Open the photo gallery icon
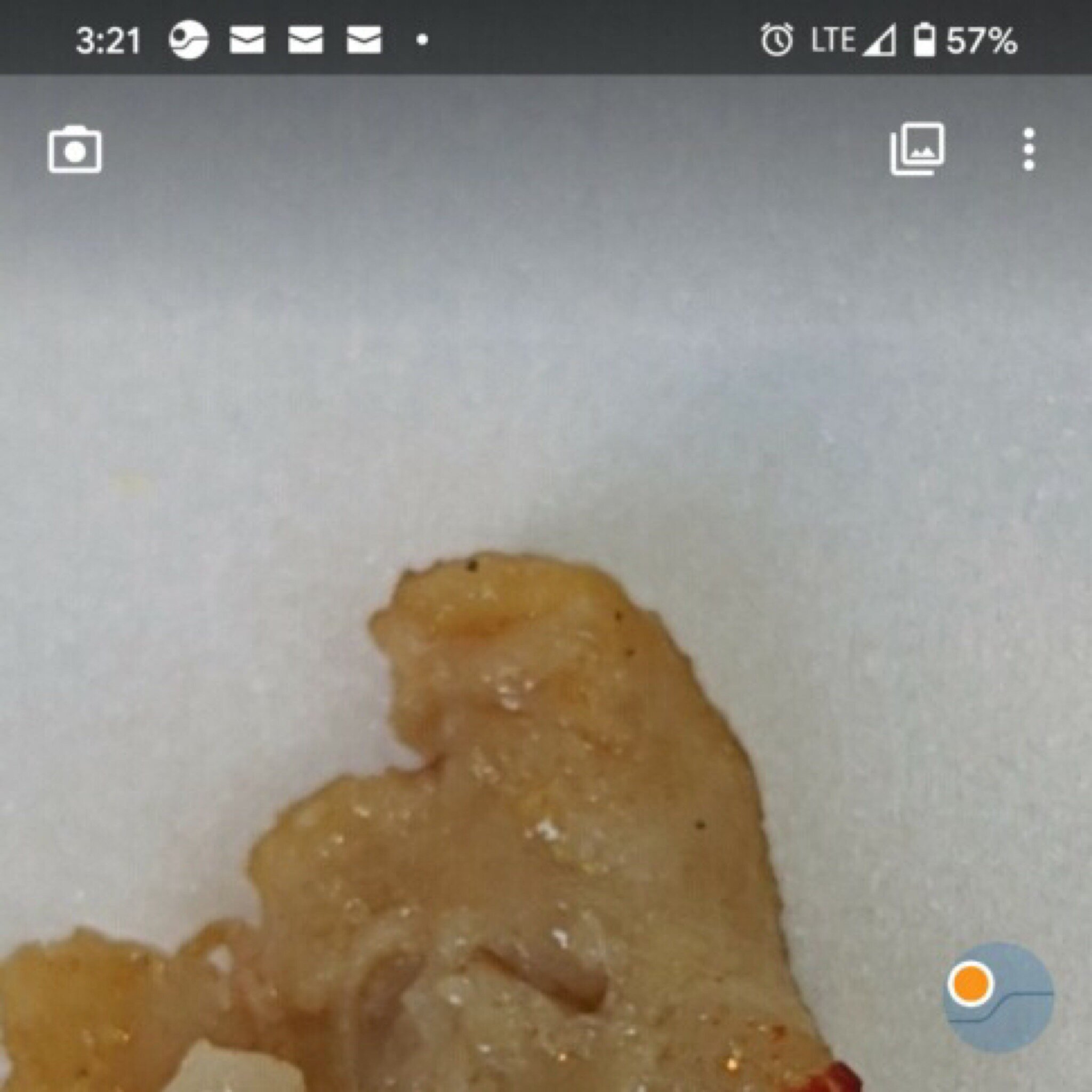The height and width of the screenshot is (1092, 1092). (x=917, y=149)
